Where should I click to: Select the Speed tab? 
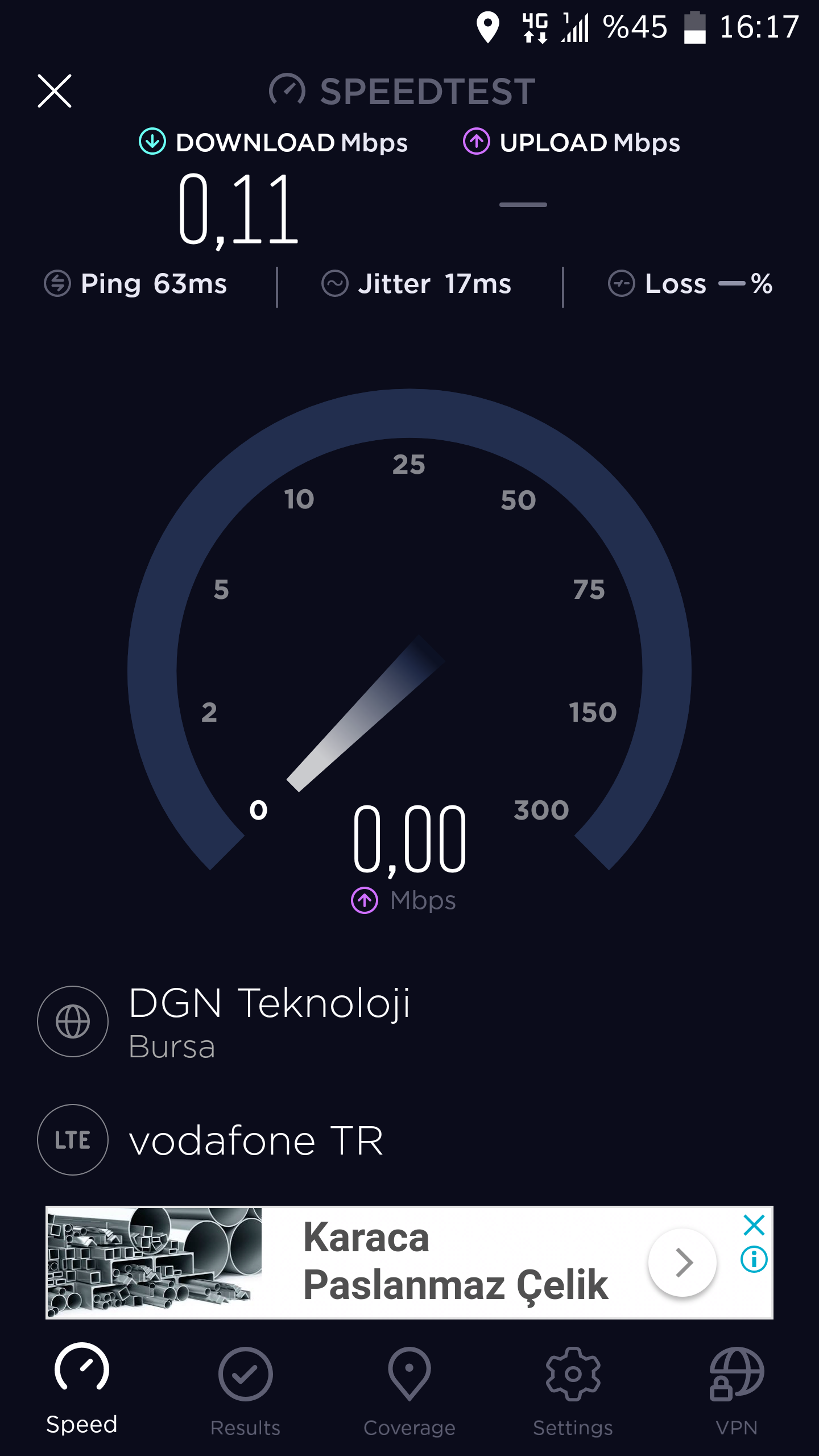click(x=82, y=1389)
